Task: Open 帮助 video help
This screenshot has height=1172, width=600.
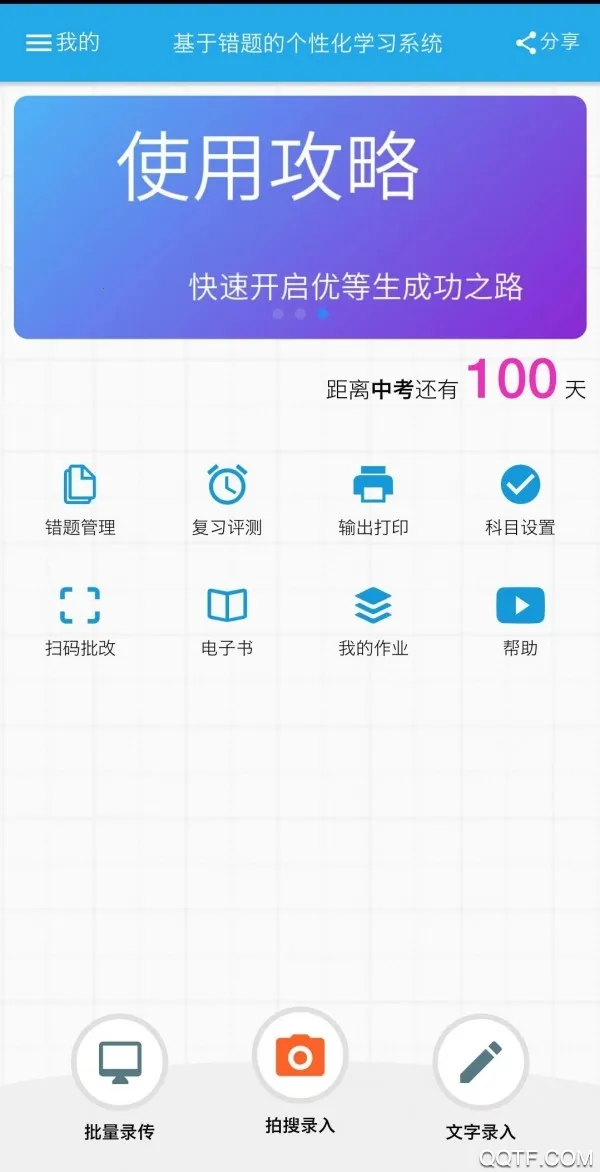Action: [520, 620]
